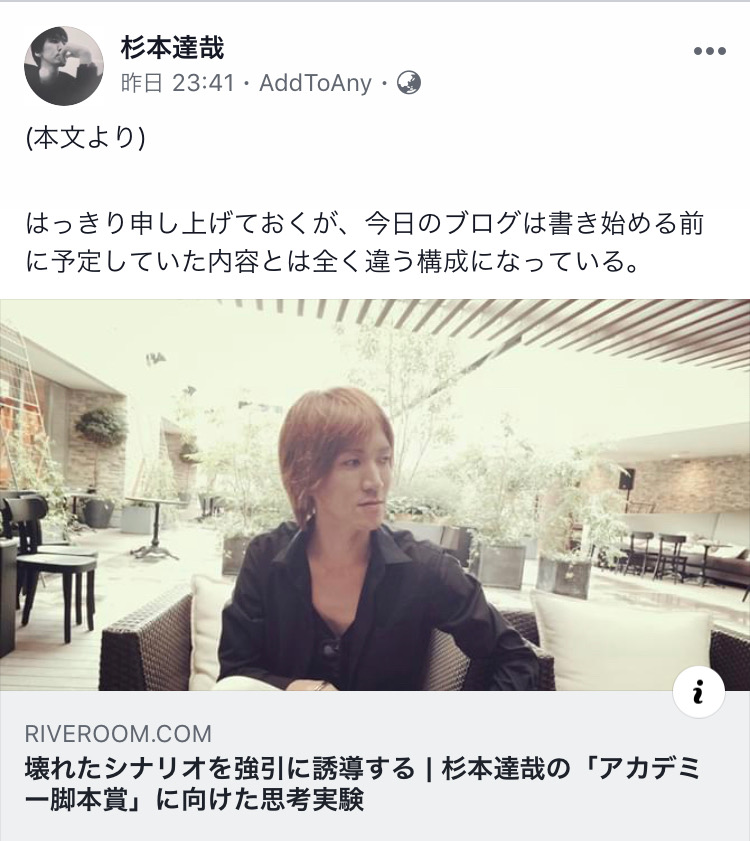750x841 pixels.
Task: Open the post's three-dot options menu
Action: click(x=708, y=52)
